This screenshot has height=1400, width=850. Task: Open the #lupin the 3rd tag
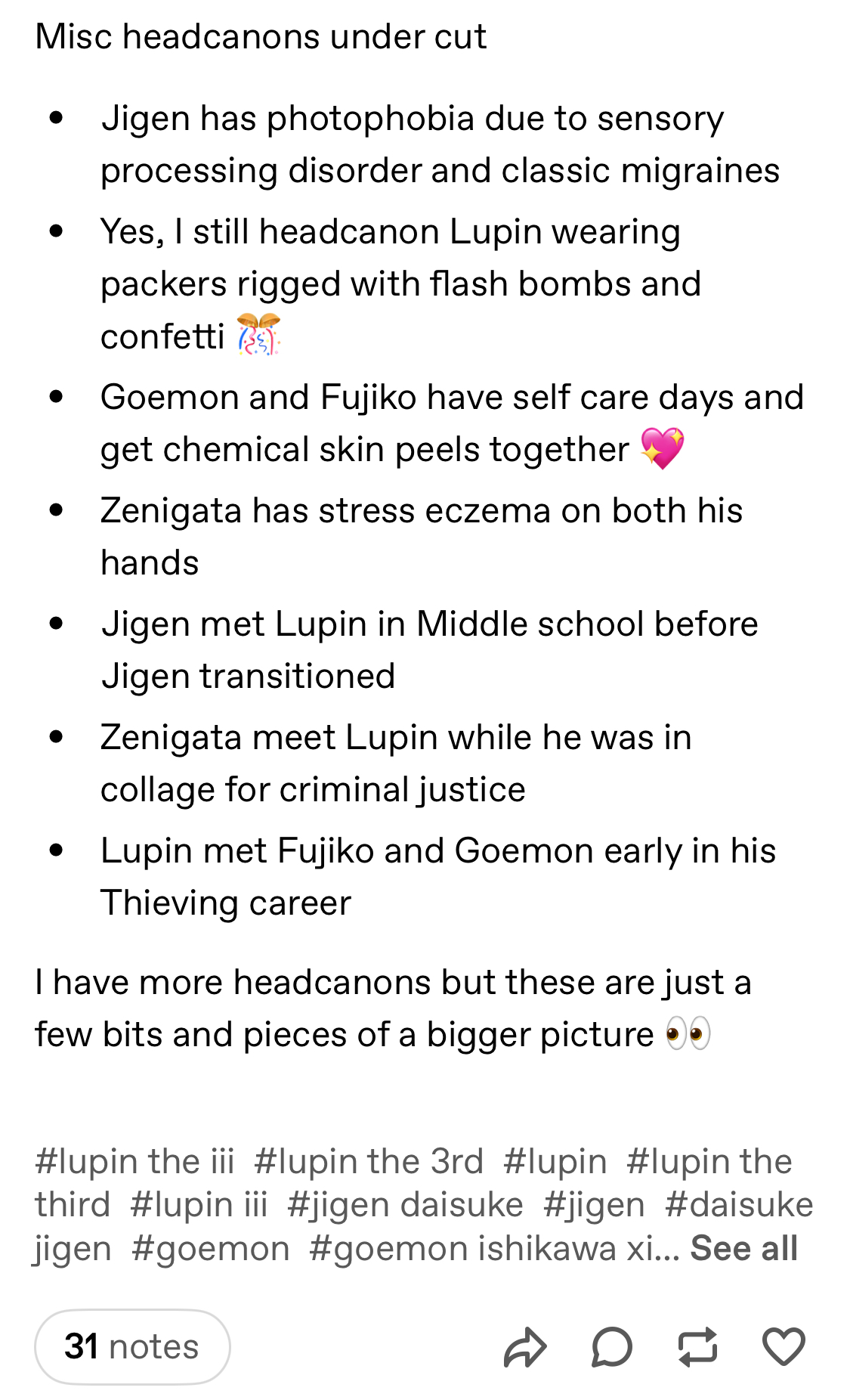(x=369, y=1161)
